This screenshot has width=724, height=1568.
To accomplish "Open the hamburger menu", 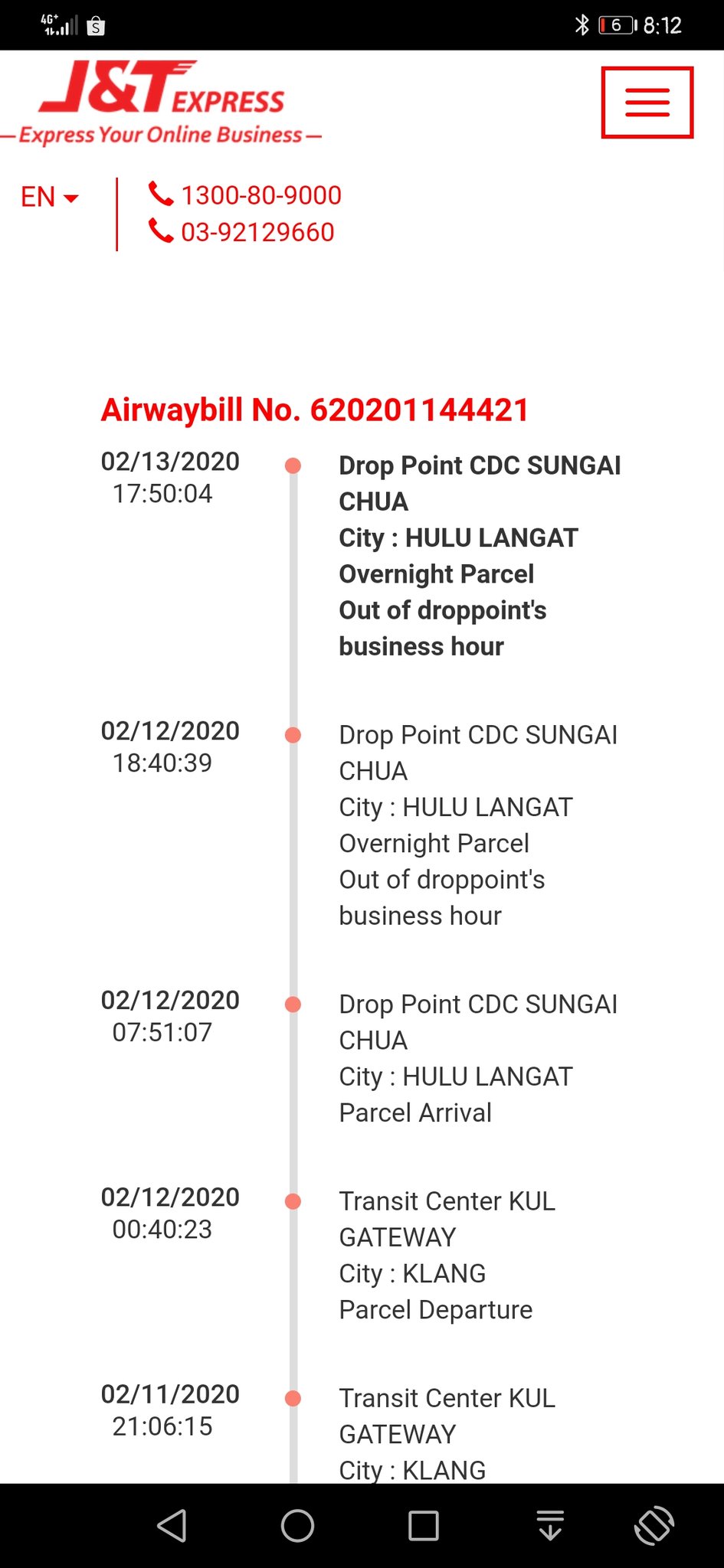I will 647,103.
